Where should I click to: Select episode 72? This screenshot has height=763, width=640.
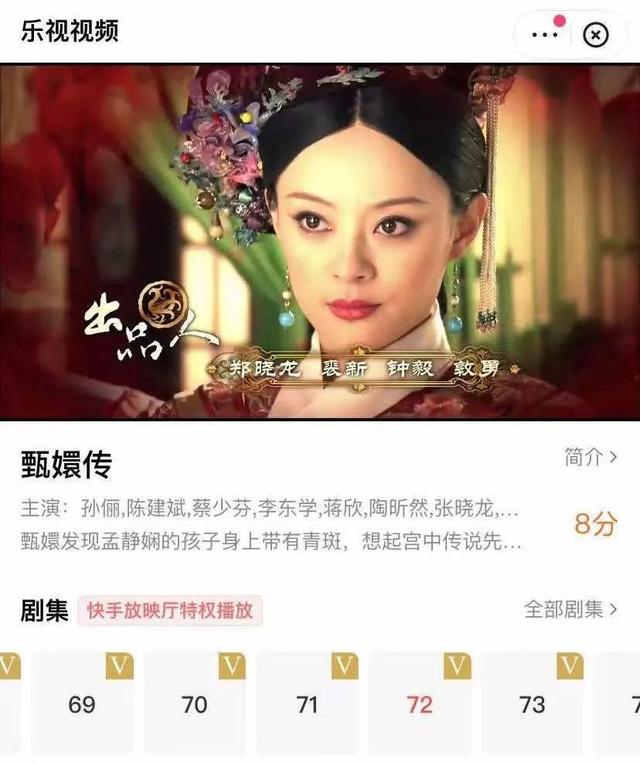pyautogui.click(x=420, y=703)
